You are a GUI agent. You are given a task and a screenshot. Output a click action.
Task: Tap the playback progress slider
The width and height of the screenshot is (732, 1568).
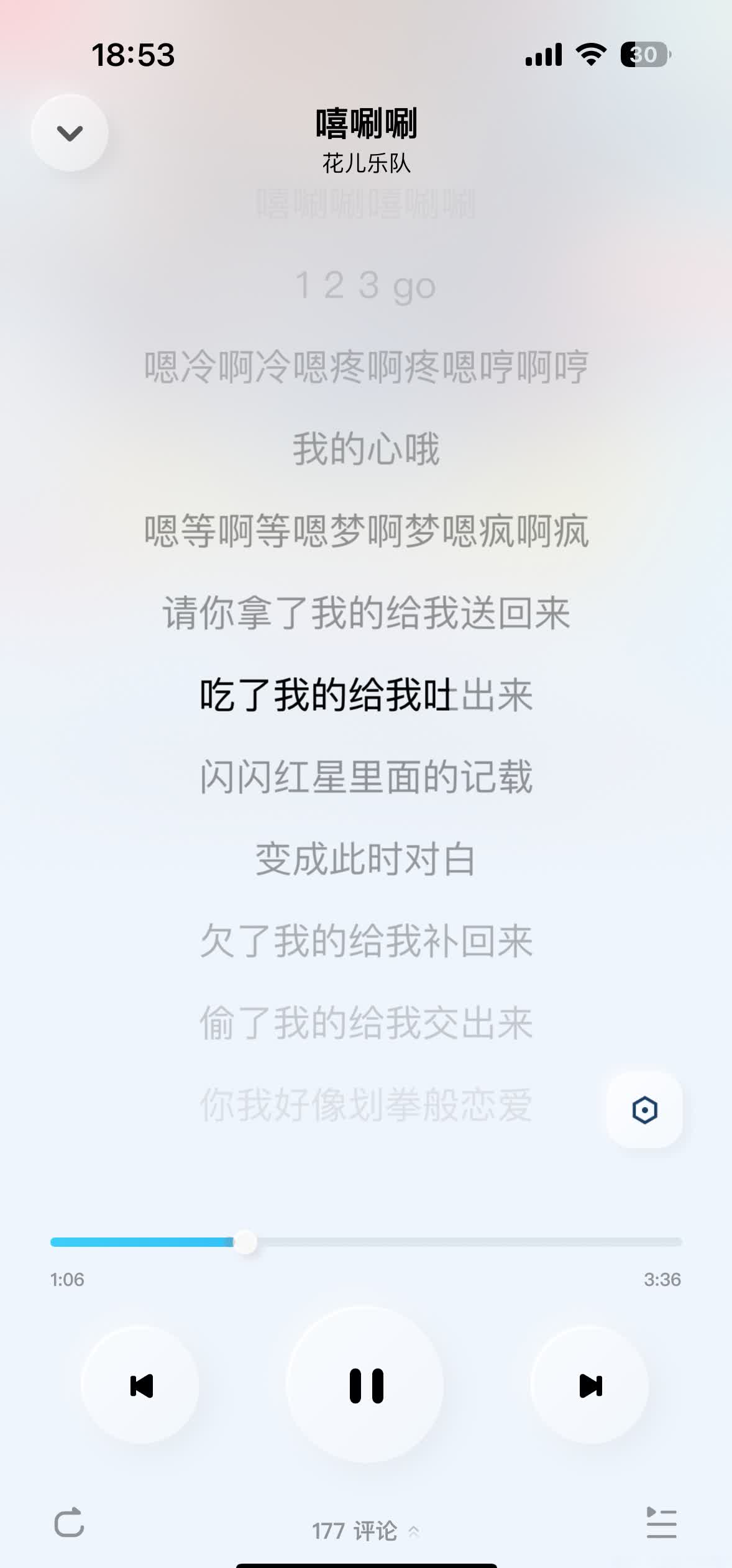coord(366,1242)
